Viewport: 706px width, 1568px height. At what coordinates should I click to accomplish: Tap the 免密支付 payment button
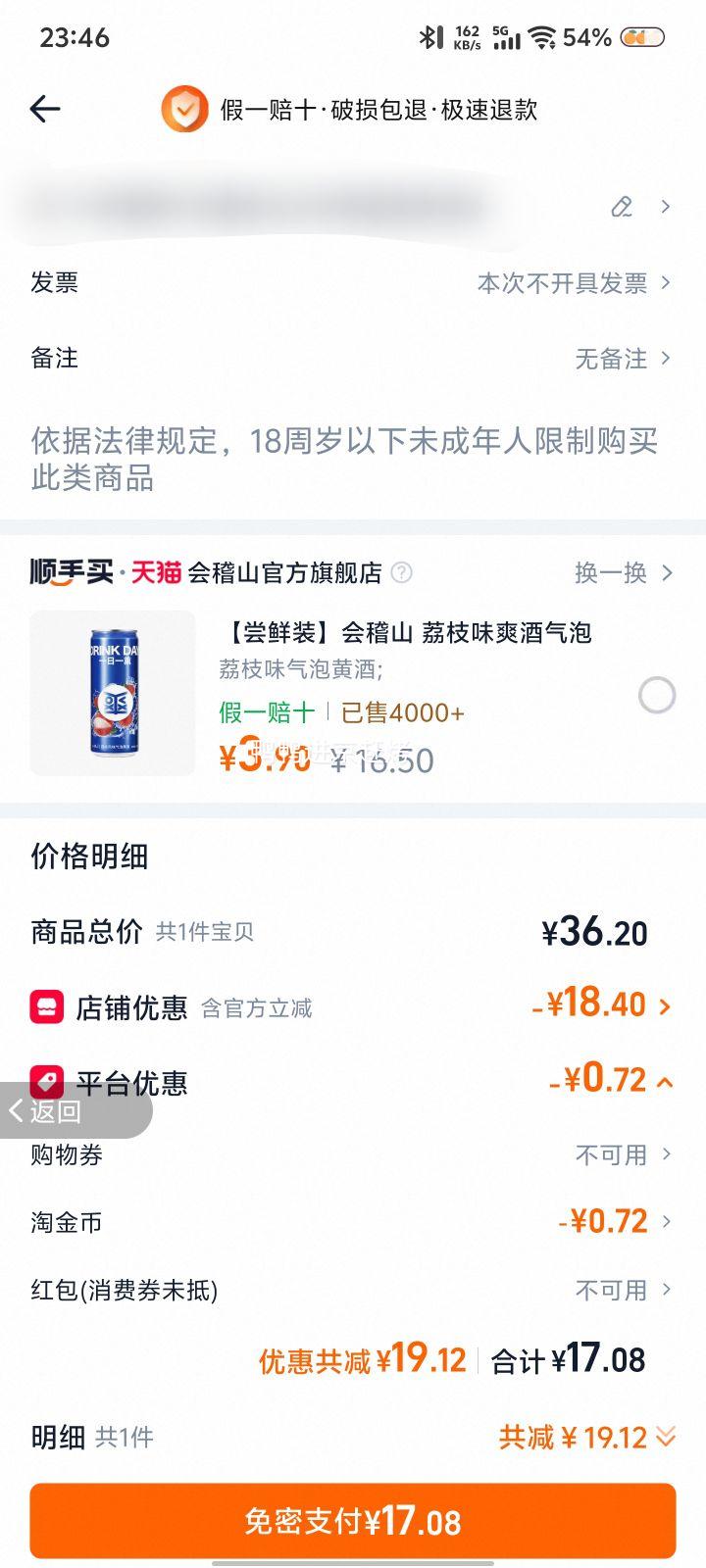[353, 1521]
